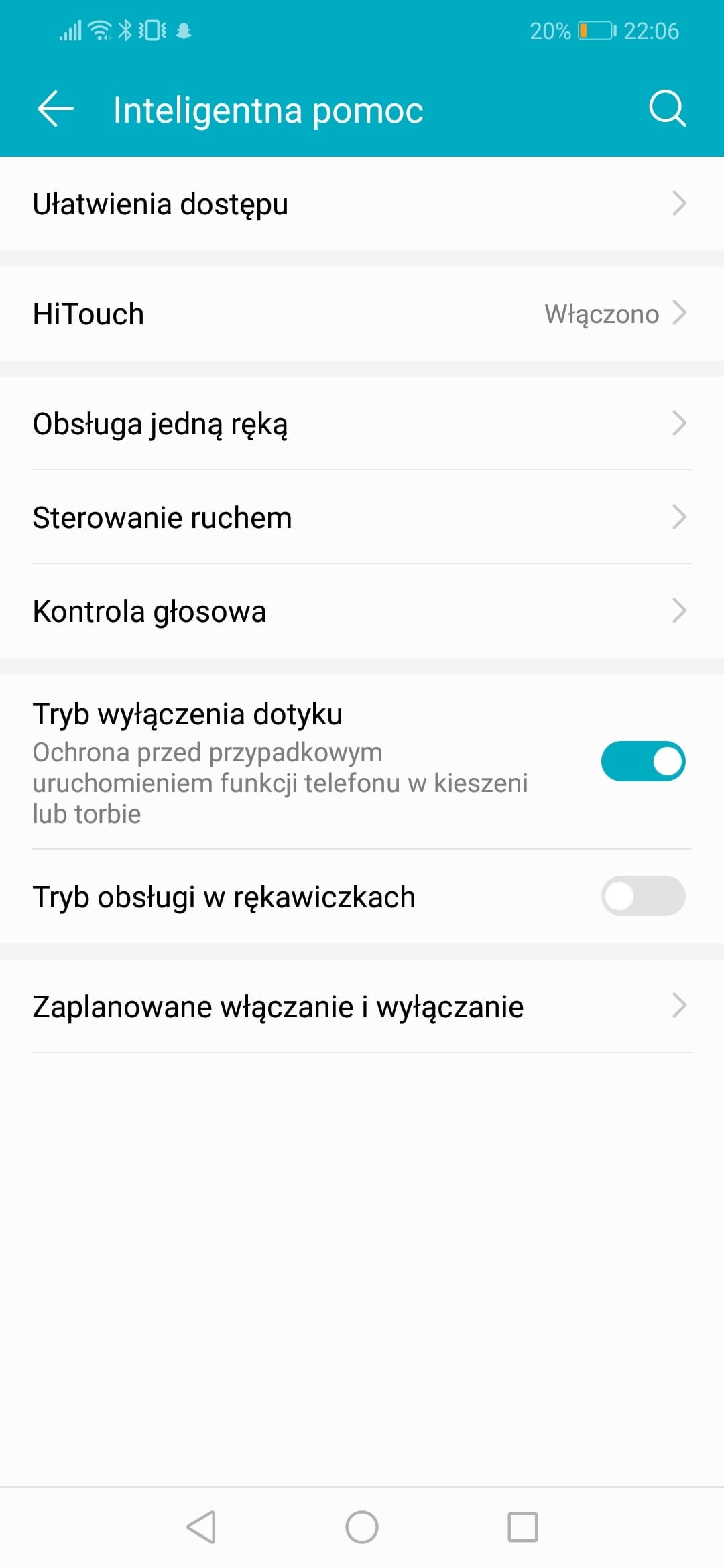Open Sterowanie ruchem
Screen dimensions: 724x1568
tap(362, 517)
